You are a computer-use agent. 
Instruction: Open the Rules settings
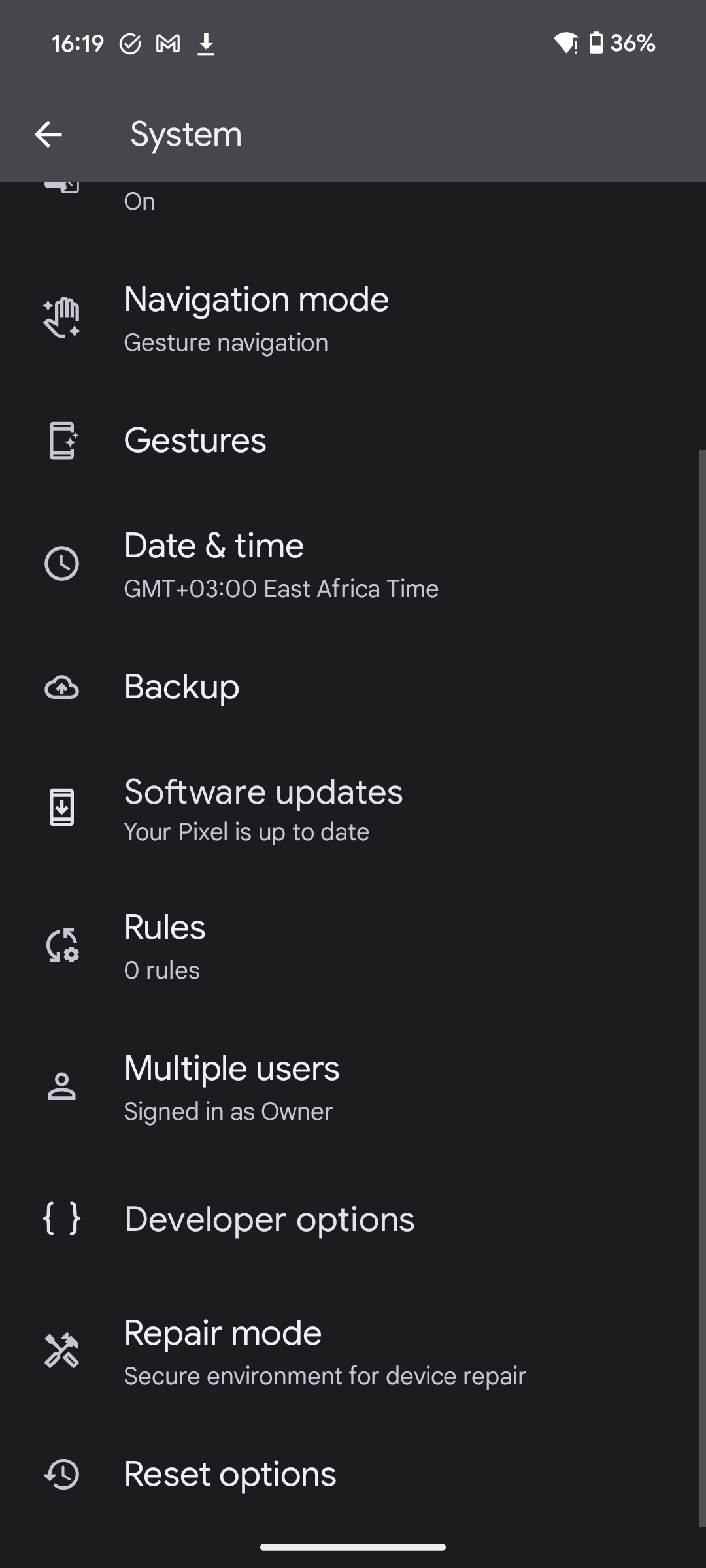pyautogui.click(x=165, y=946)
